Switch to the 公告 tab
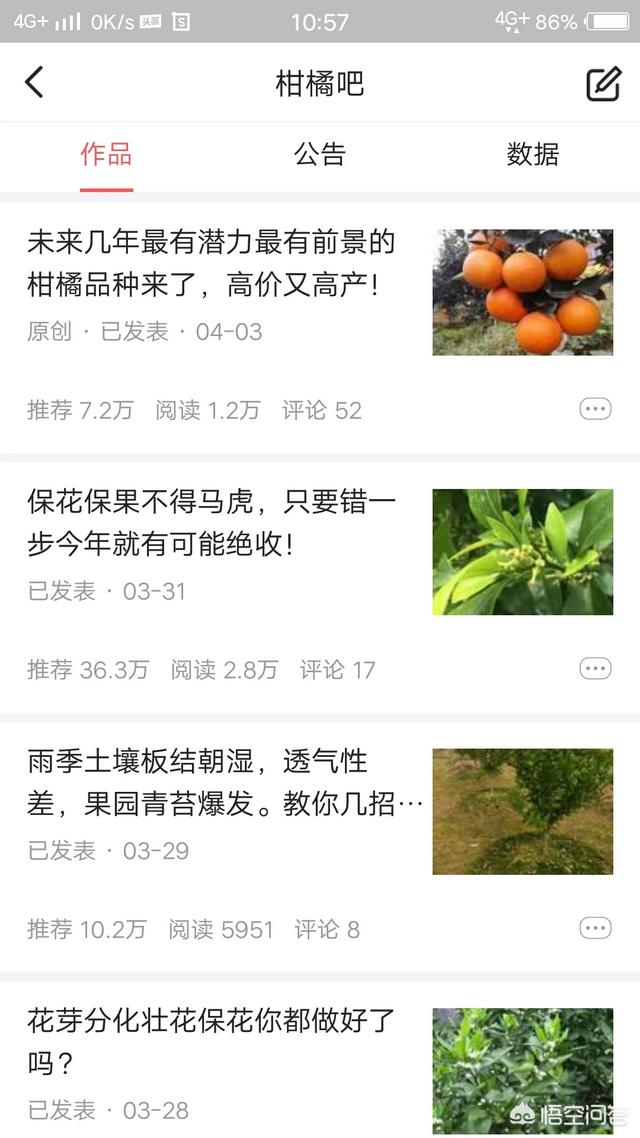 pos(320,155)
